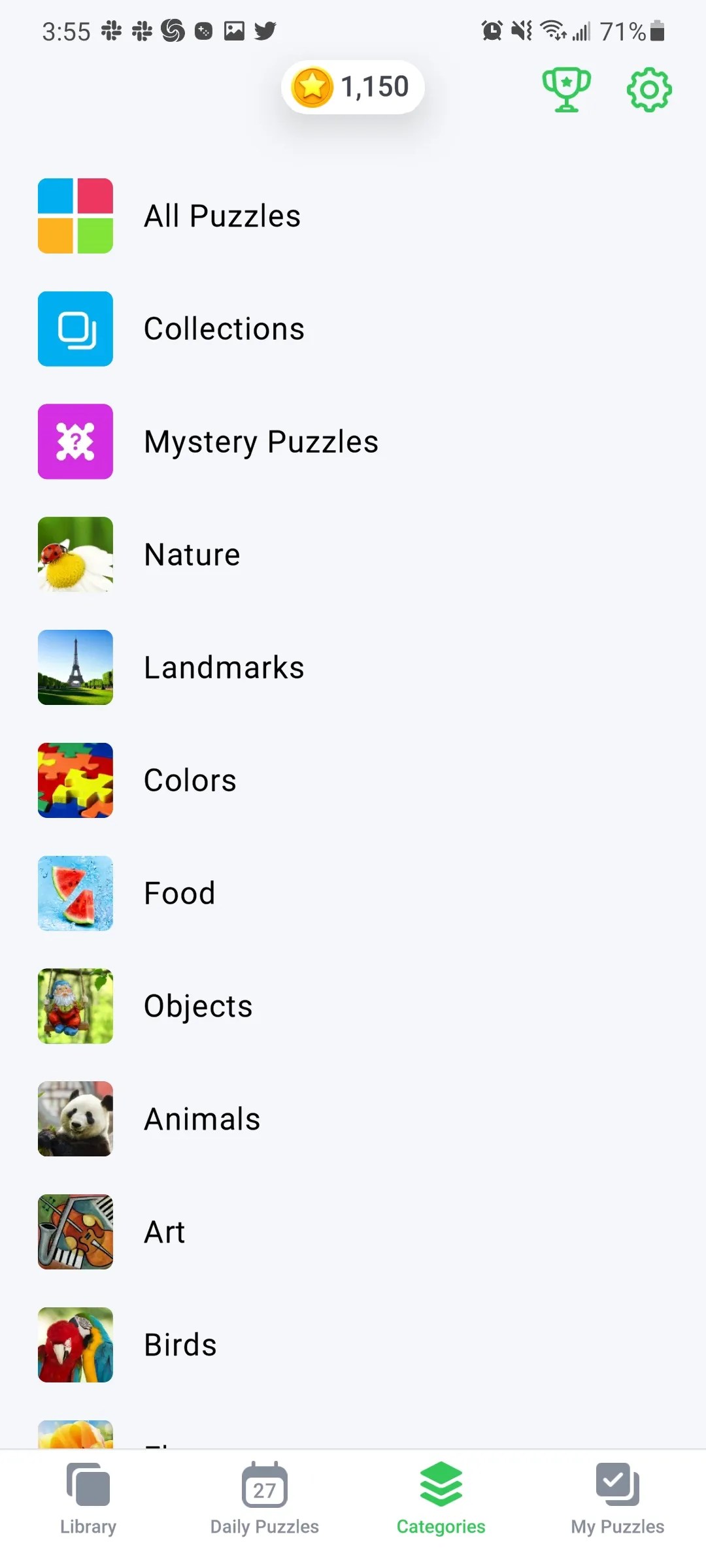Open the Landmarks category
Image resolution: width=706 pixels, height=1568 pixels.
pyautogui.click(x=223, y=667)
